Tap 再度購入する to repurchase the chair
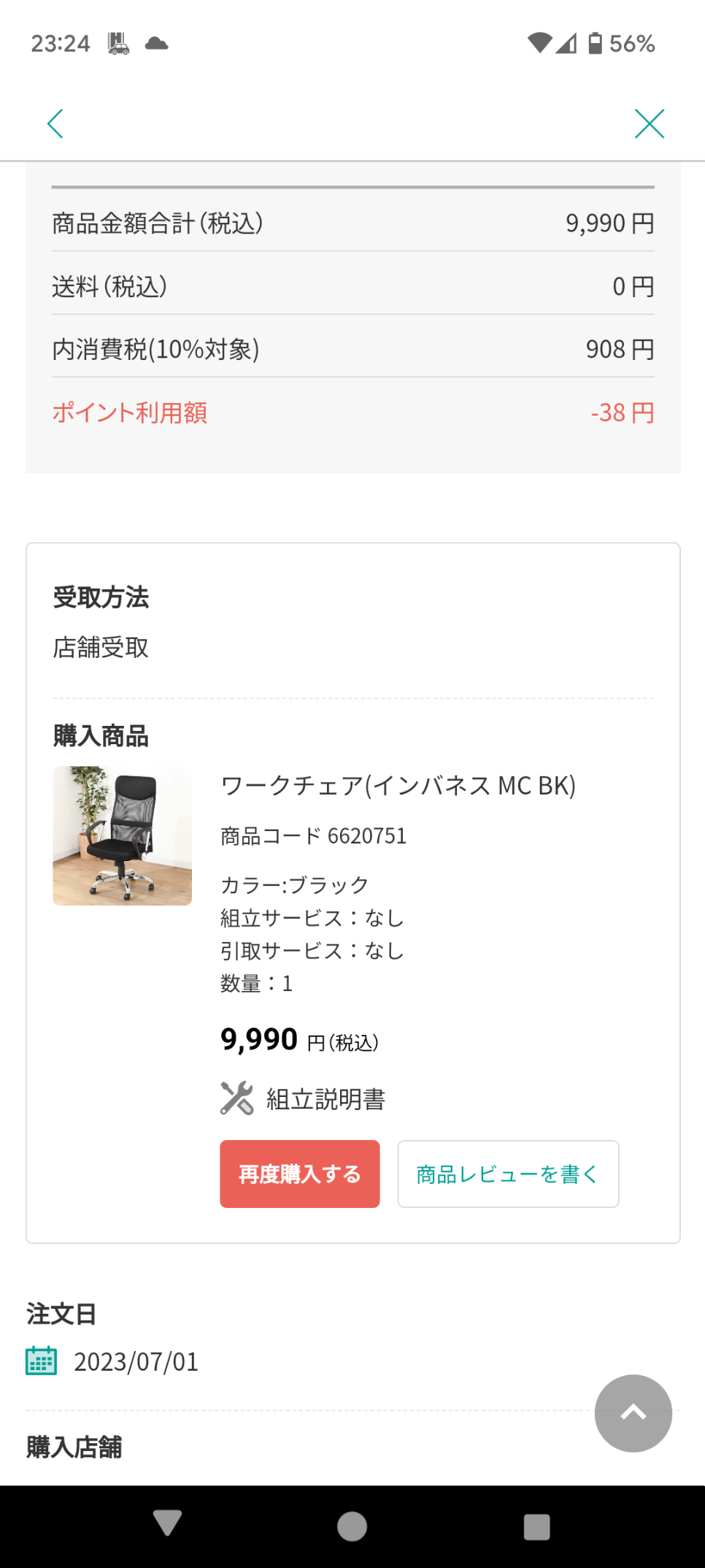Image resolution: width=705 pixels, height=1568 pixels. pos(299,1174)
